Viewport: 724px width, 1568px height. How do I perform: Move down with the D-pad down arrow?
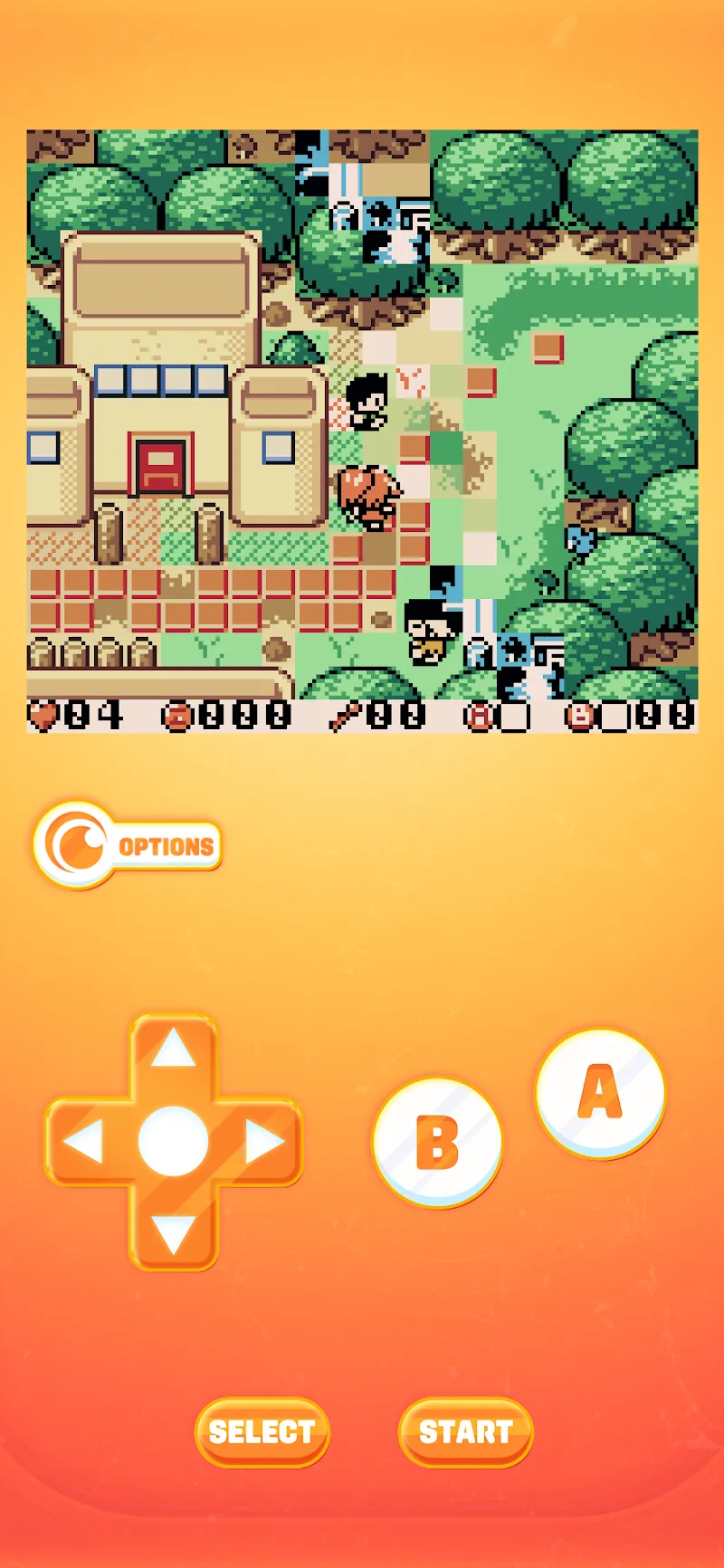click(x=173, y=1232)
